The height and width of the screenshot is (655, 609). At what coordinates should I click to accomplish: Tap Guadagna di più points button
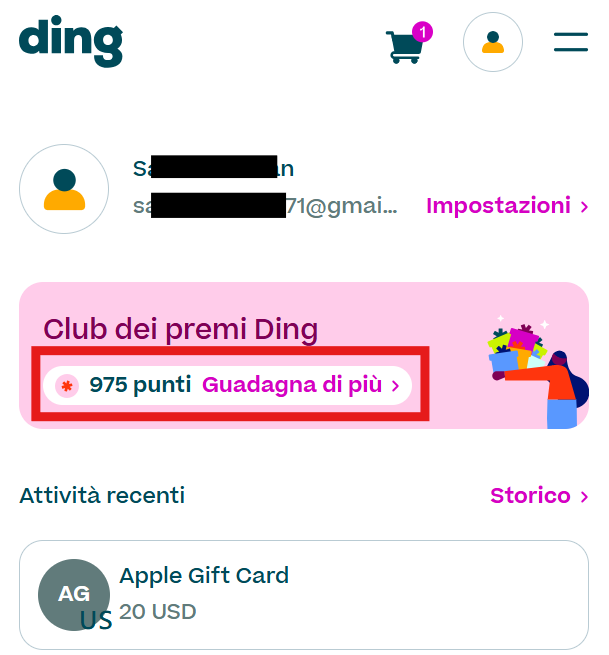(300, 385)
